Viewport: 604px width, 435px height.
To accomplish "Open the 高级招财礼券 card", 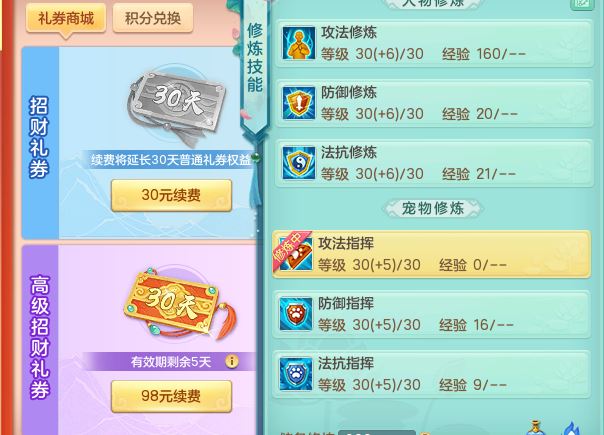I will [40, 338].
